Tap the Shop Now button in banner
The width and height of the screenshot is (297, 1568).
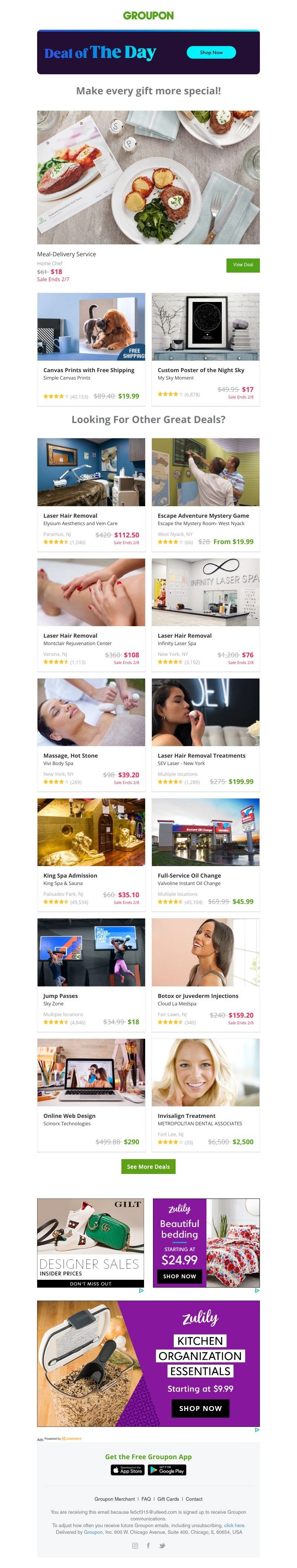(210, 52)
